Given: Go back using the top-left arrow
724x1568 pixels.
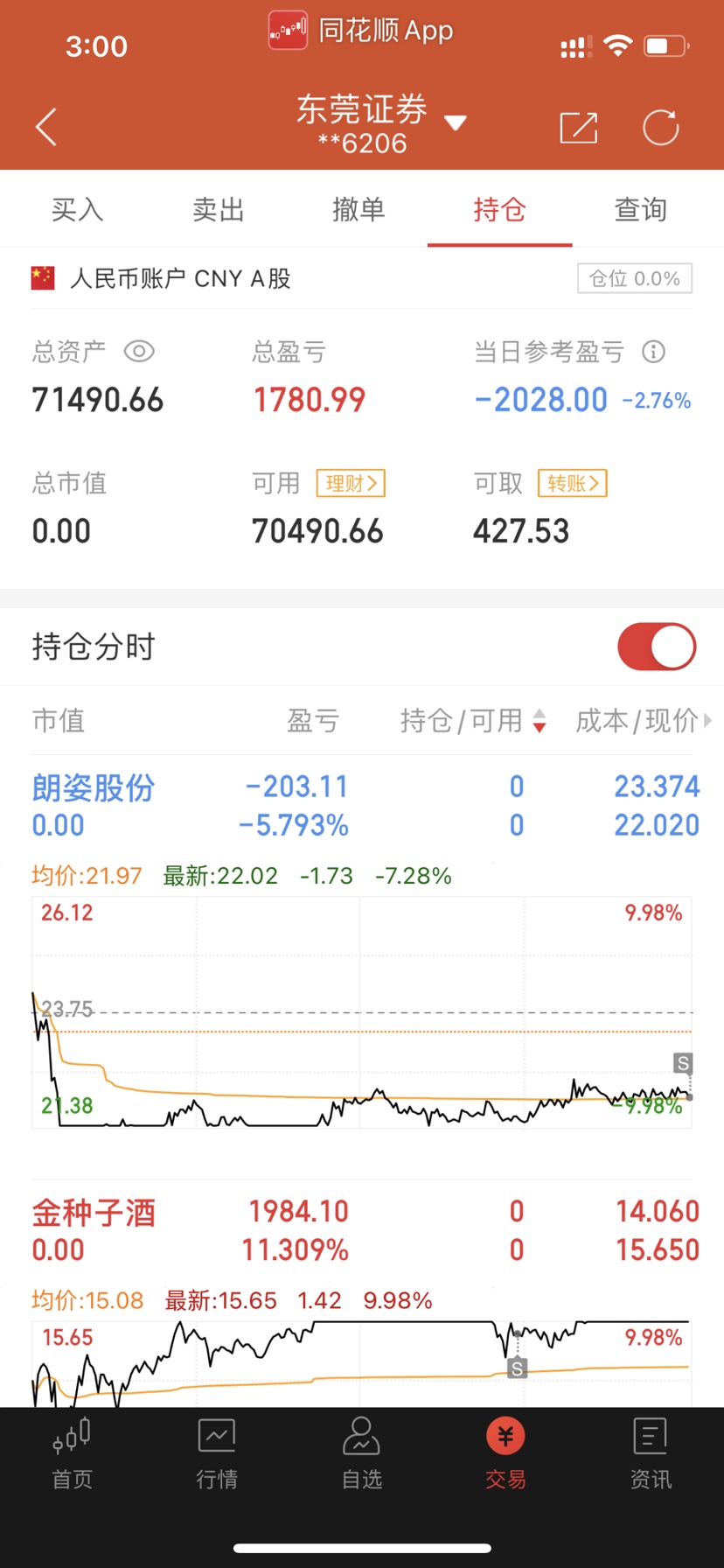Looking at the screenshot, I should 45,127.
